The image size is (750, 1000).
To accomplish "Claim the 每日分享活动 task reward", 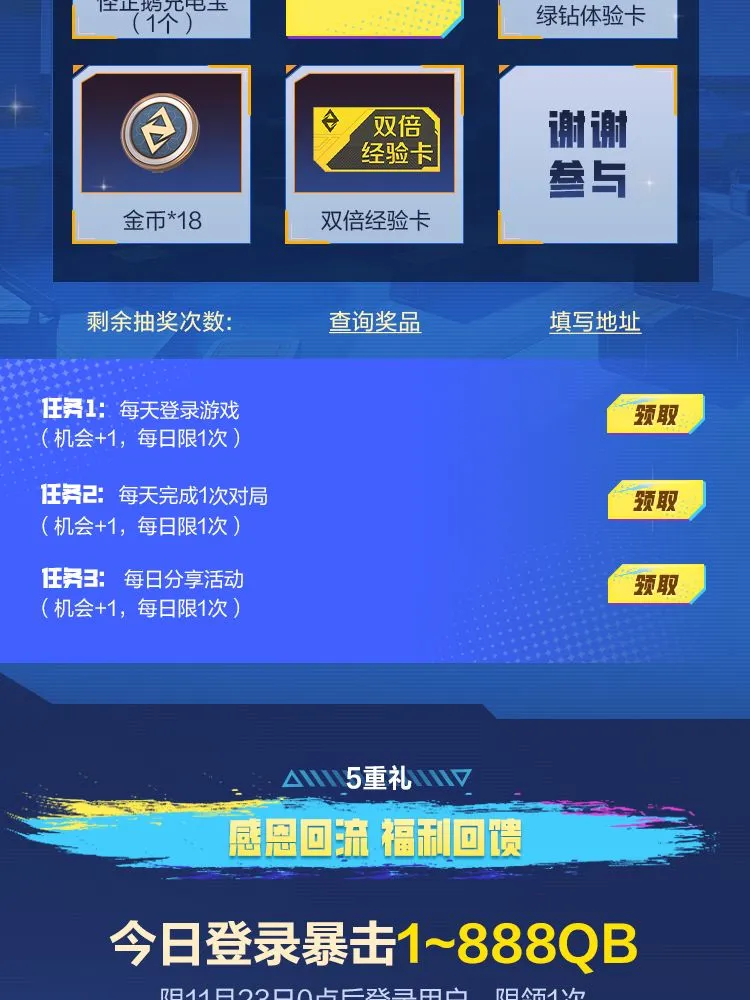I will pos(656,584).
